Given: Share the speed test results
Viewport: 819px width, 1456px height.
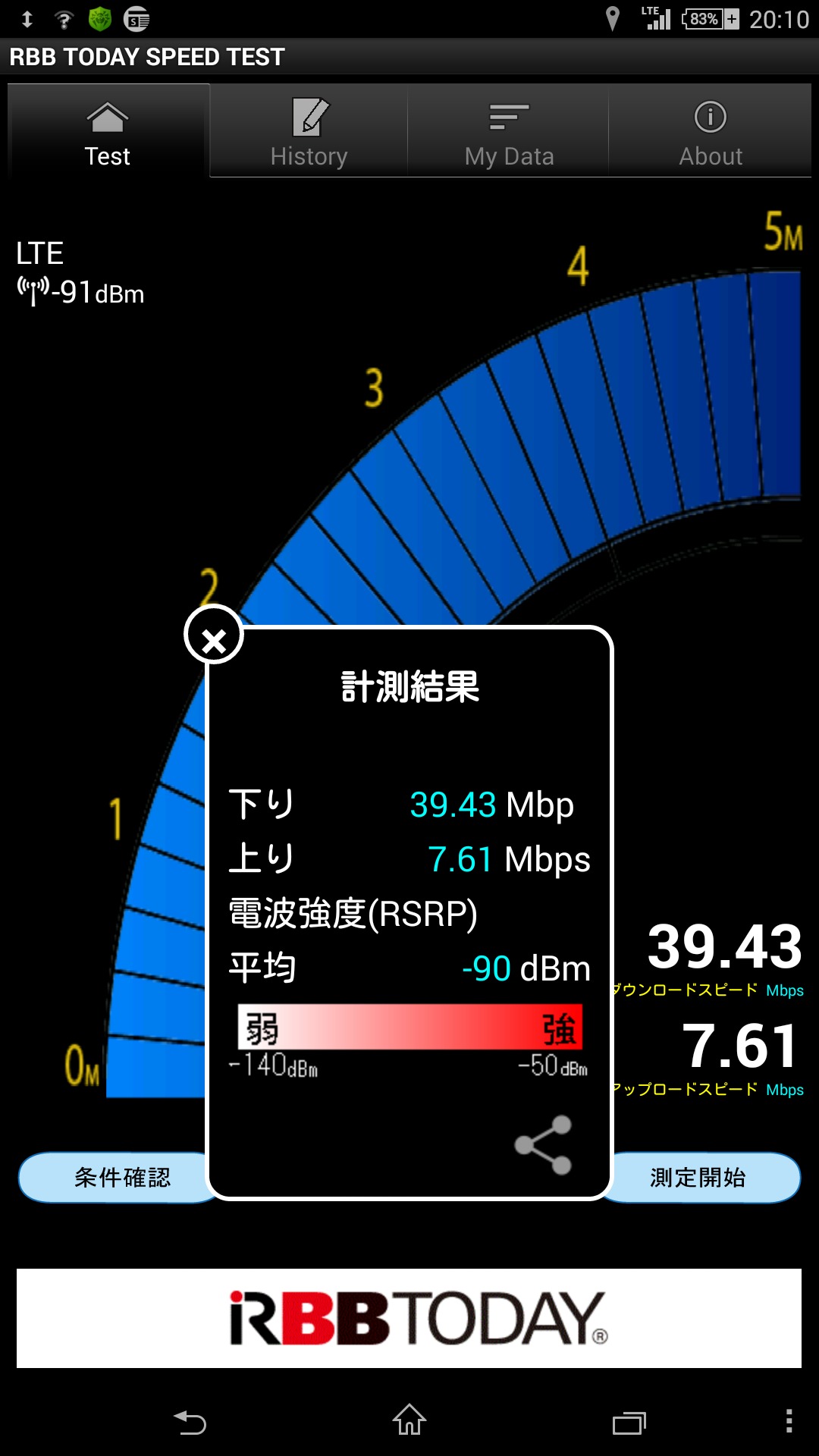Looking at the screenshot, I should click(x=543, y=1145).
